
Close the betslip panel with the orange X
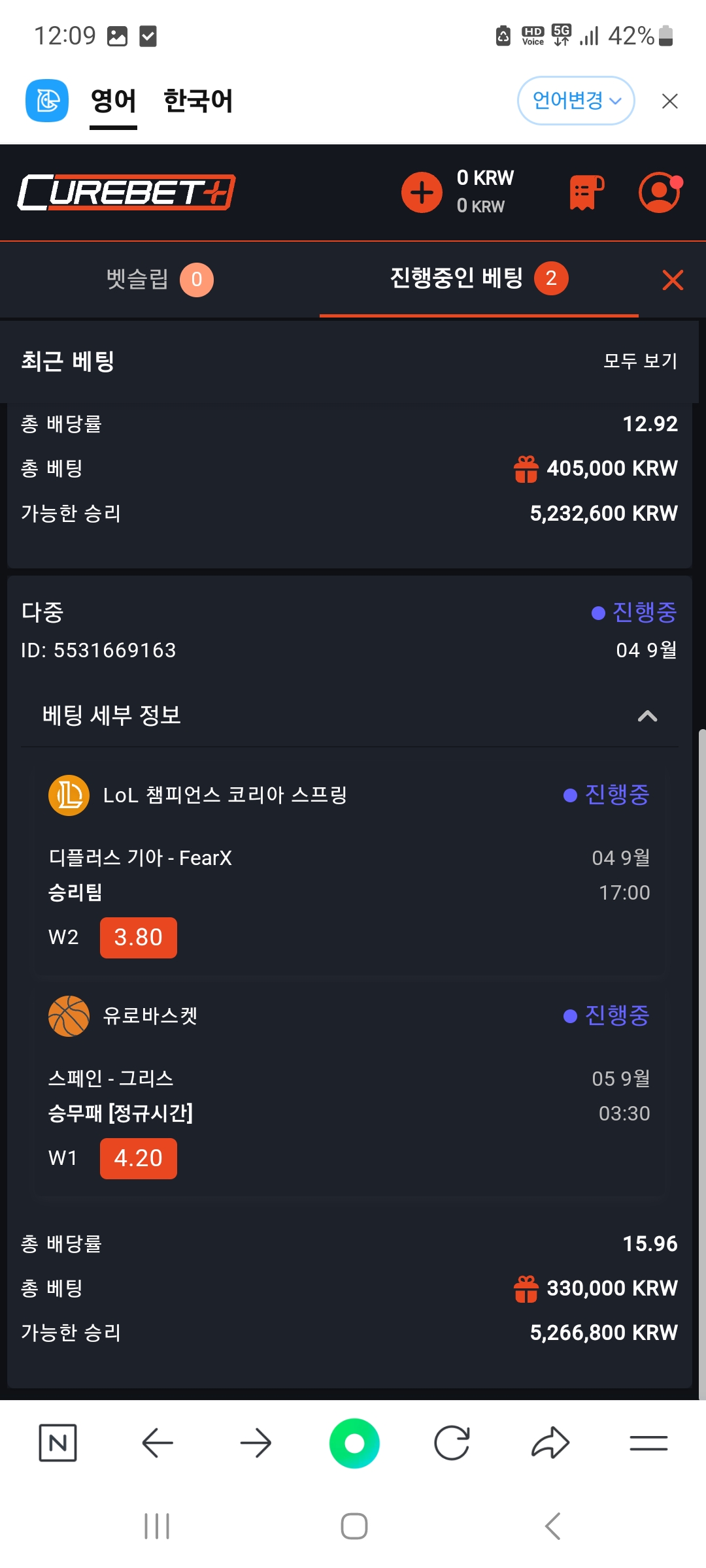(x=673, y=280)
